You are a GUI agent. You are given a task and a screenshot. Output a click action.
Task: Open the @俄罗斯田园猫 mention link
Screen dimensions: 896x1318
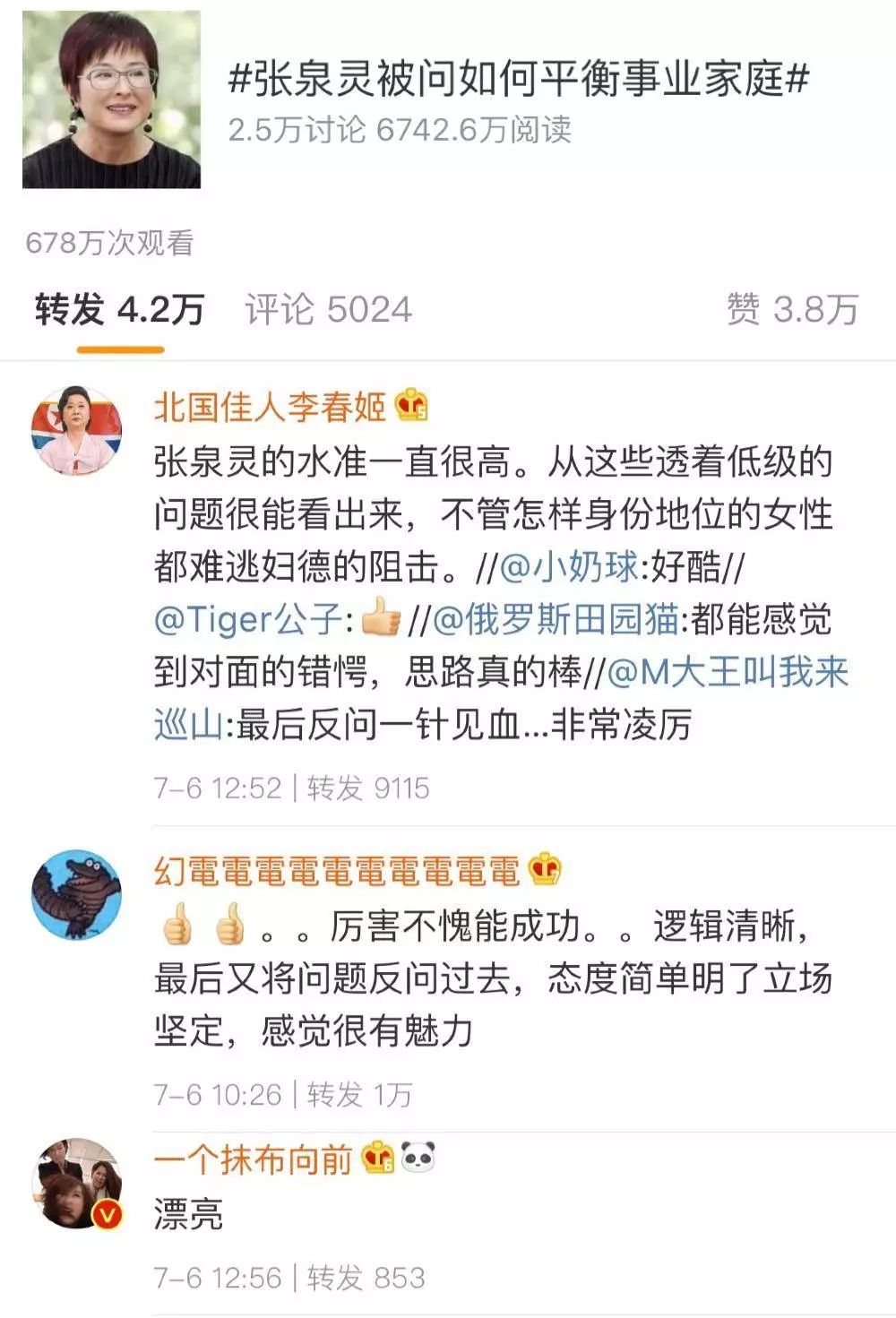(x=556, y=620)
